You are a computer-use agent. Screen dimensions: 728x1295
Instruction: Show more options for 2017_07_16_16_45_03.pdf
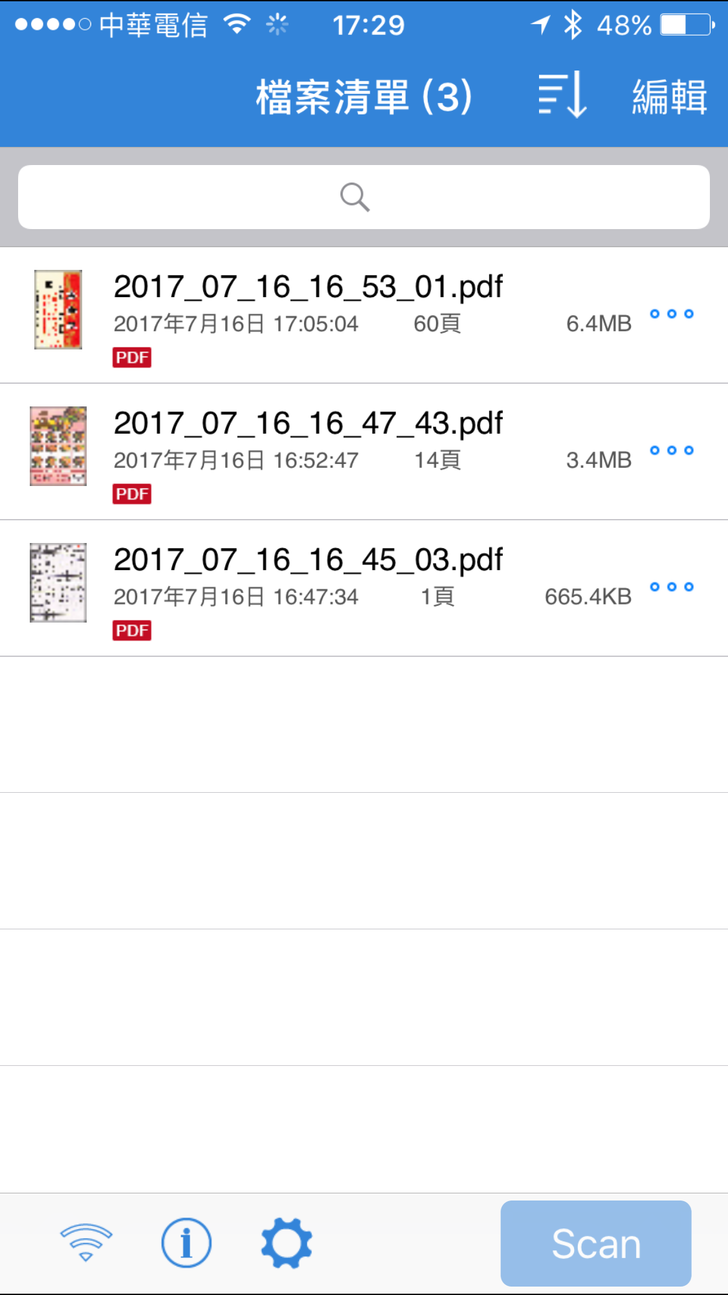coord(671,587)
